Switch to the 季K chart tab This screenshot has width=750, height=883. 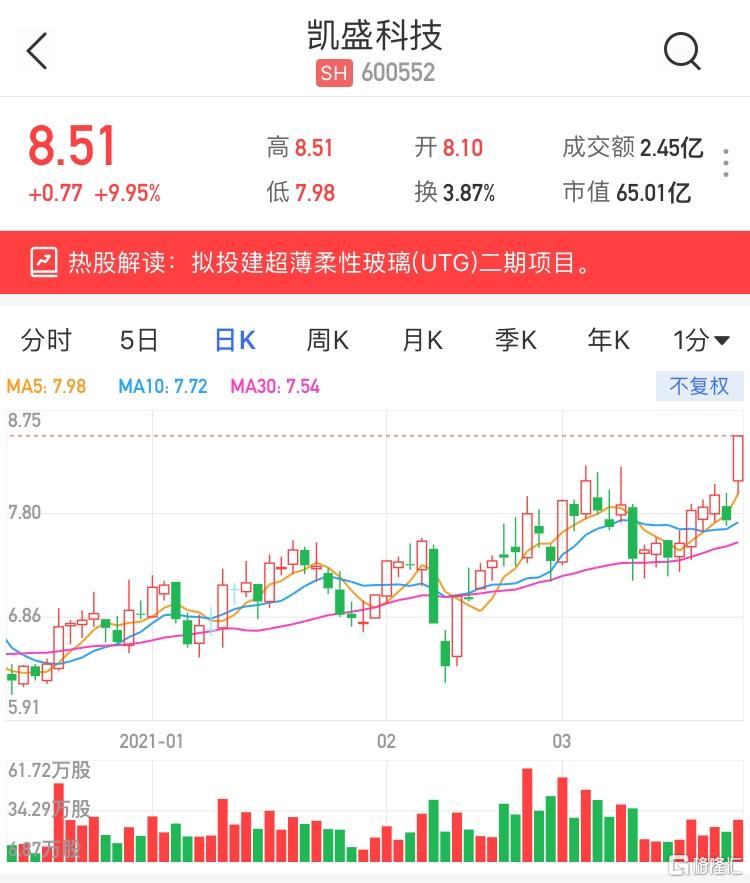(x=515, y=341)
